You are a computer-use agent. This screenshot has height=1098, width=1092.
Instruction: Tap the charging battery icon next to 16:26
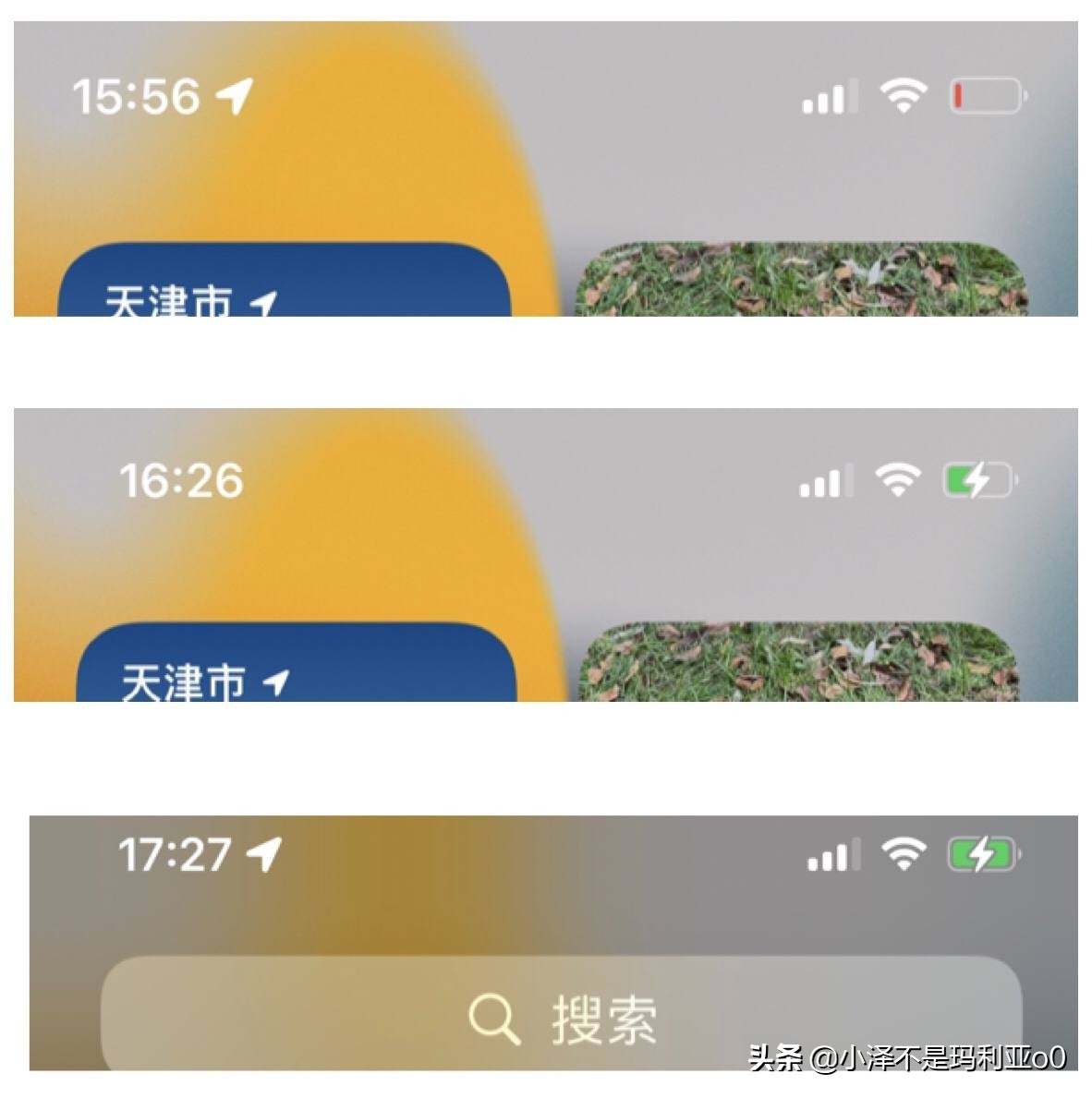coord(979,478)
